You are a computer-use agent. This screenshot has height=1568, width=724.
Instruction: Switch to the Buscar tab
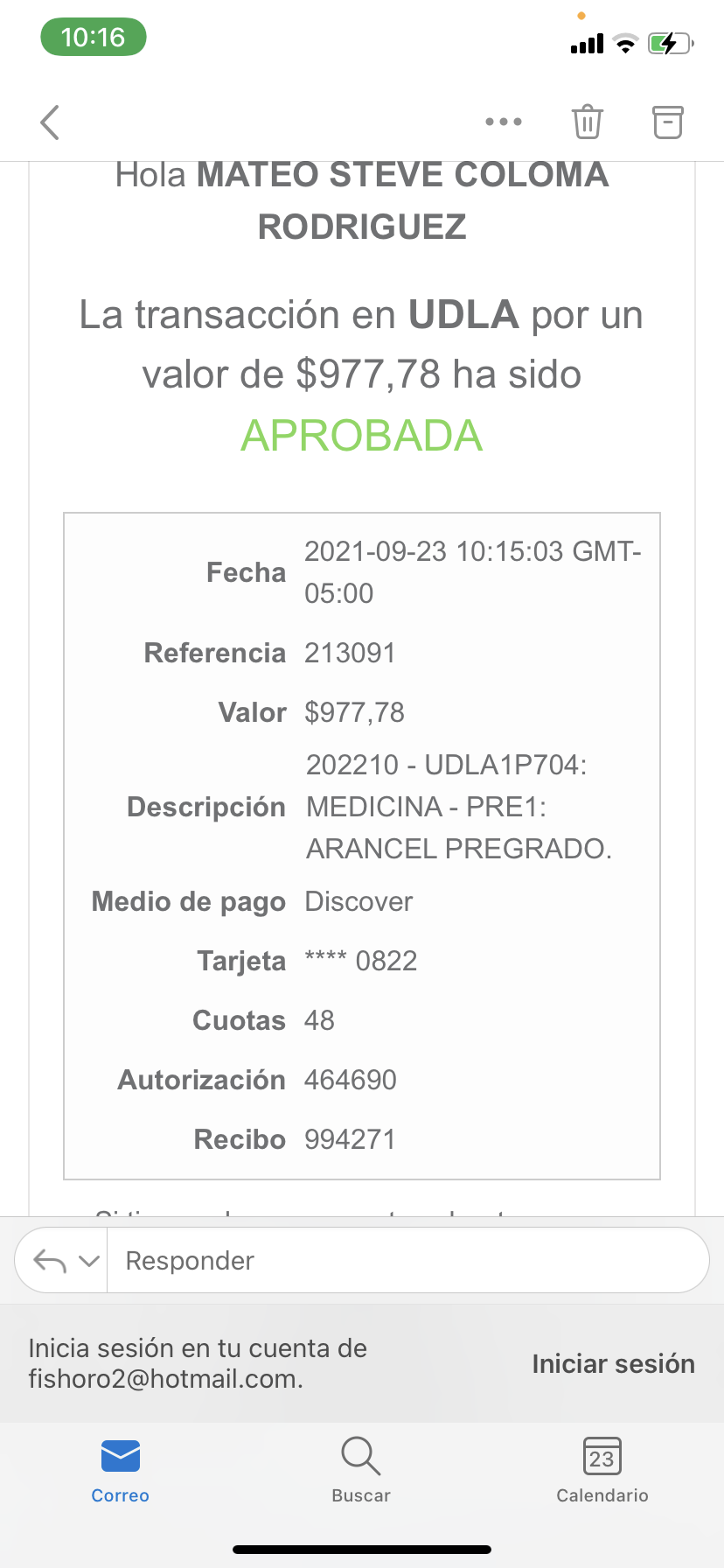[361, 1470]
